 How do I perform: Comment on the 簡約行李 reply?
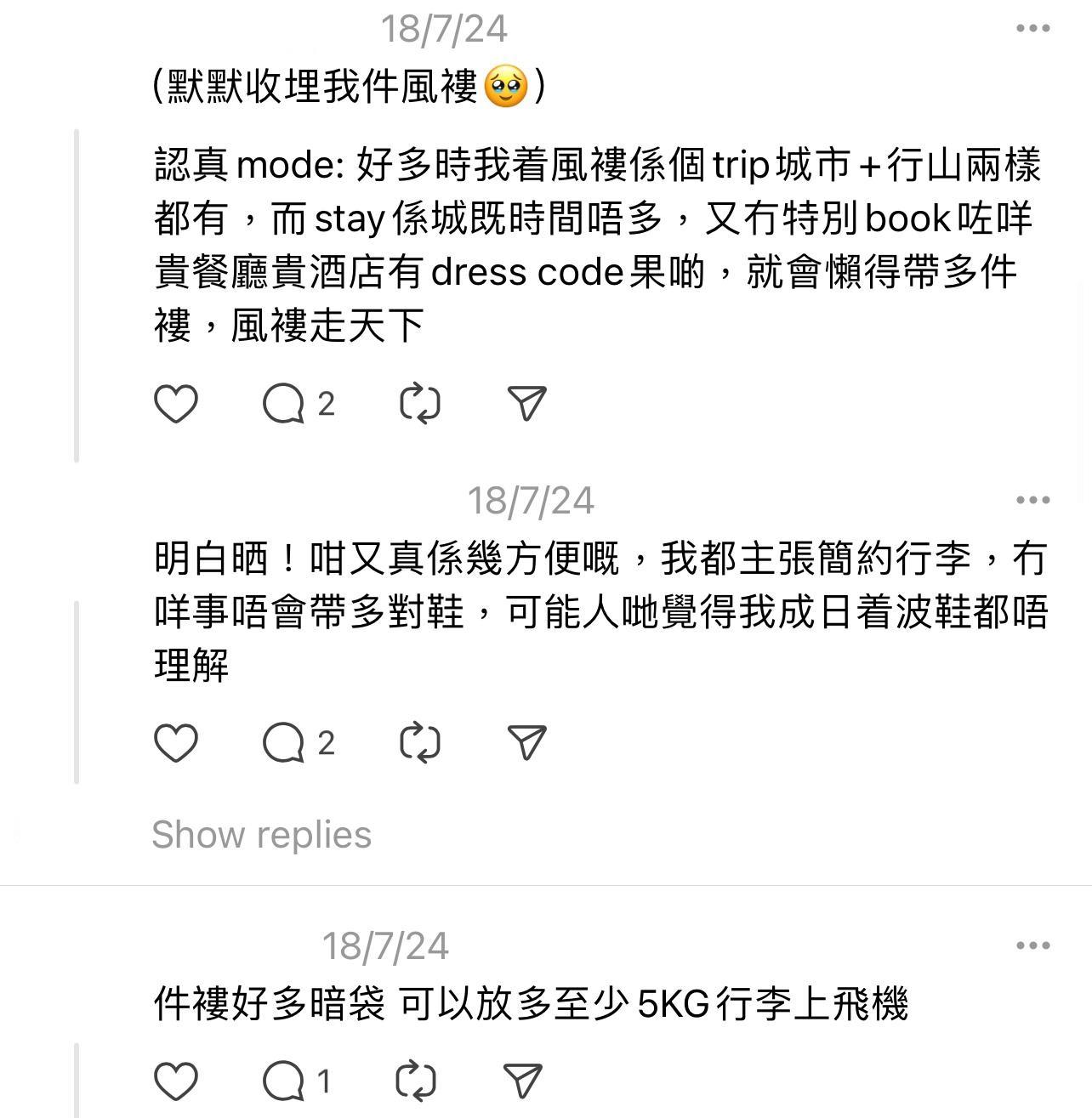[284, 743]
